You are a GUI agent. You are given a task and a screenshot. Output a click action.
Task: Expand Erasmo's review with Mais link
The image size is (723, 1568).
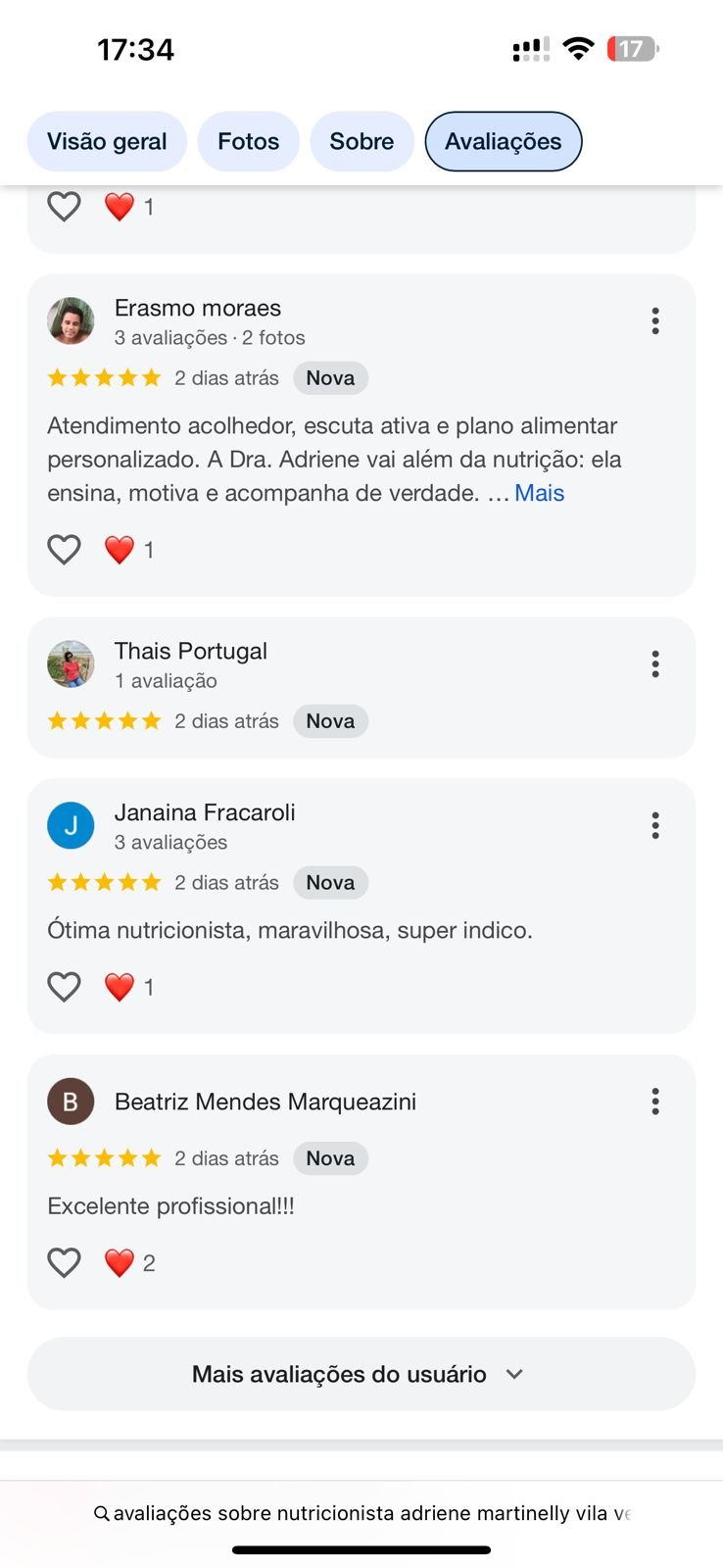tap(539, 493)
